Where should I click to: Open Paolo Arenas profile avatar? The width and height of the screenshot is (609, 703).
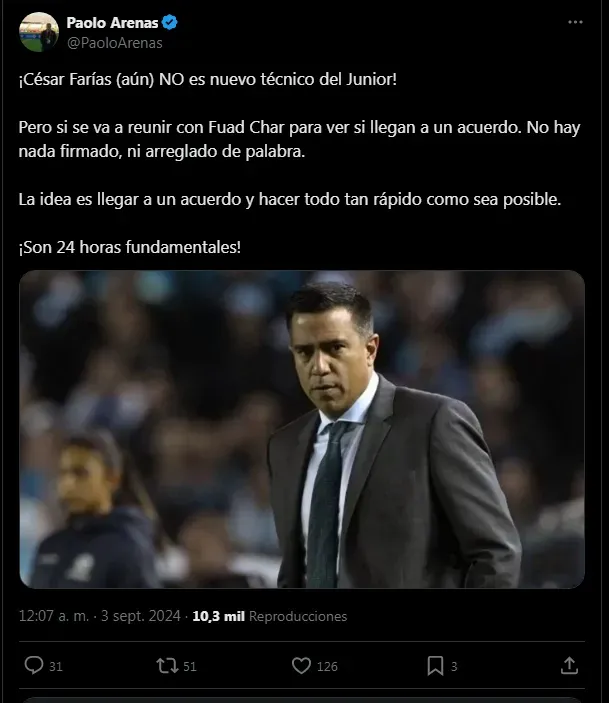(38, 32)
